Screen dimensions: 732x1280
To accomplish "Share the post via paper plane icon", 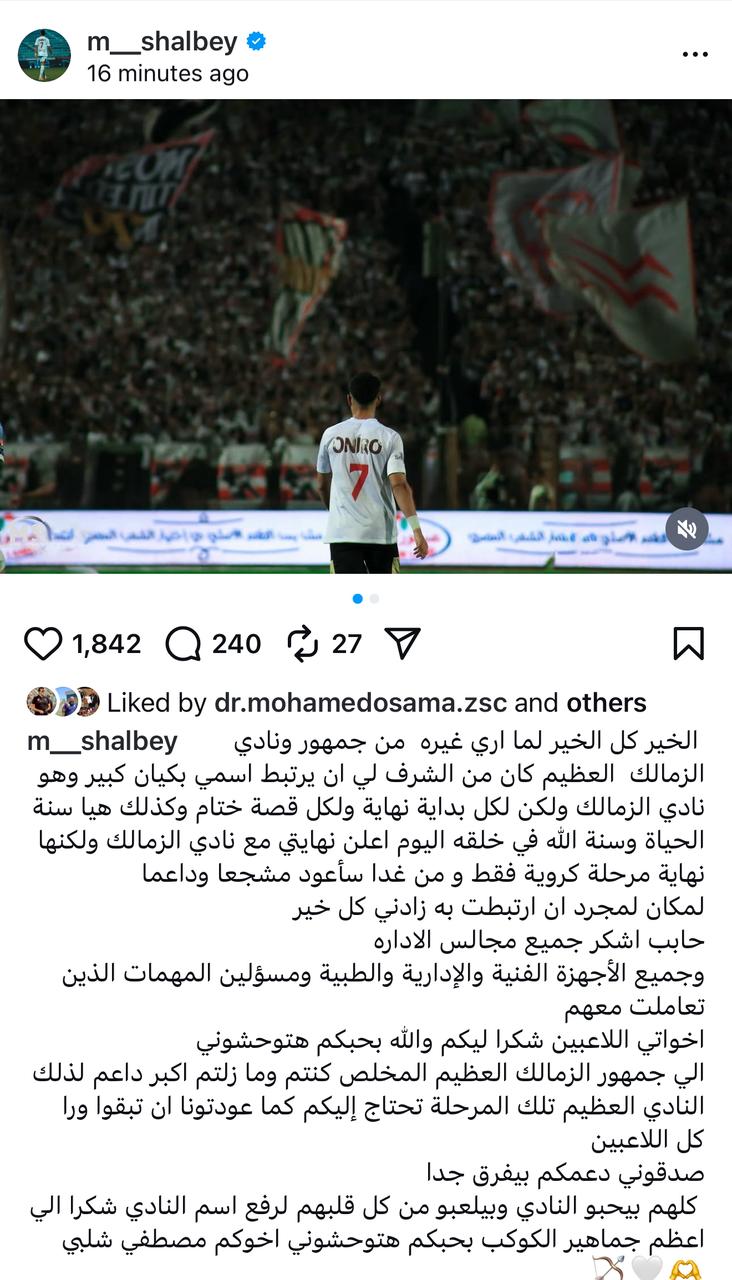I will coord(402,644).
